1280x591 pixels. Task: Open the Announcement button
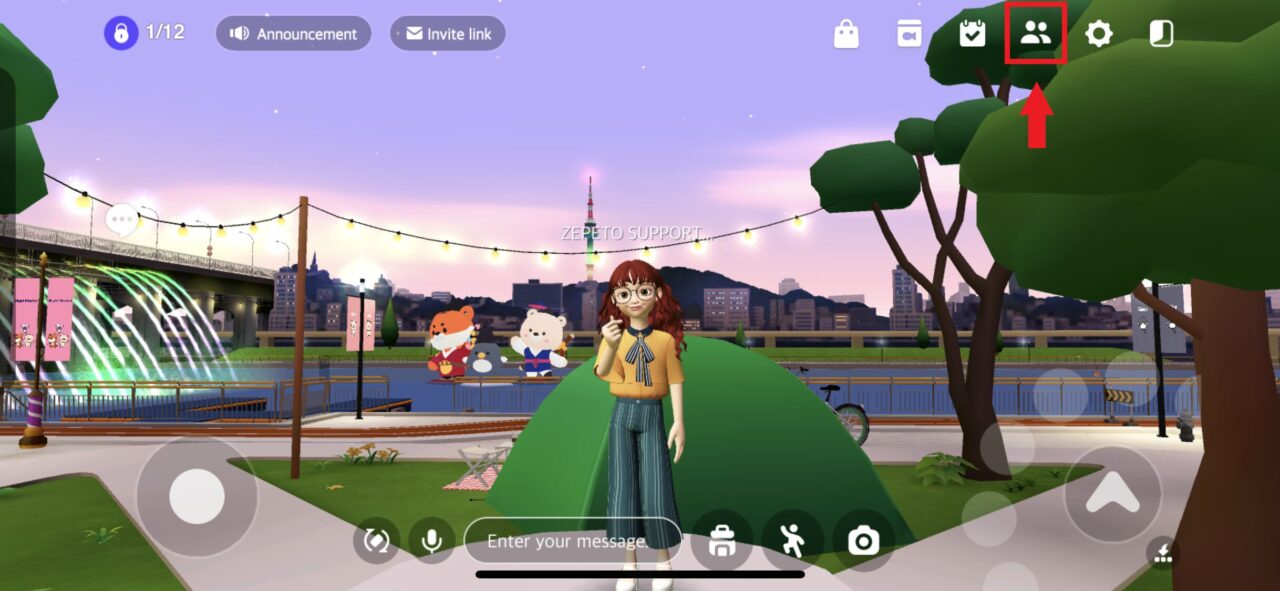tap(294, 33)
